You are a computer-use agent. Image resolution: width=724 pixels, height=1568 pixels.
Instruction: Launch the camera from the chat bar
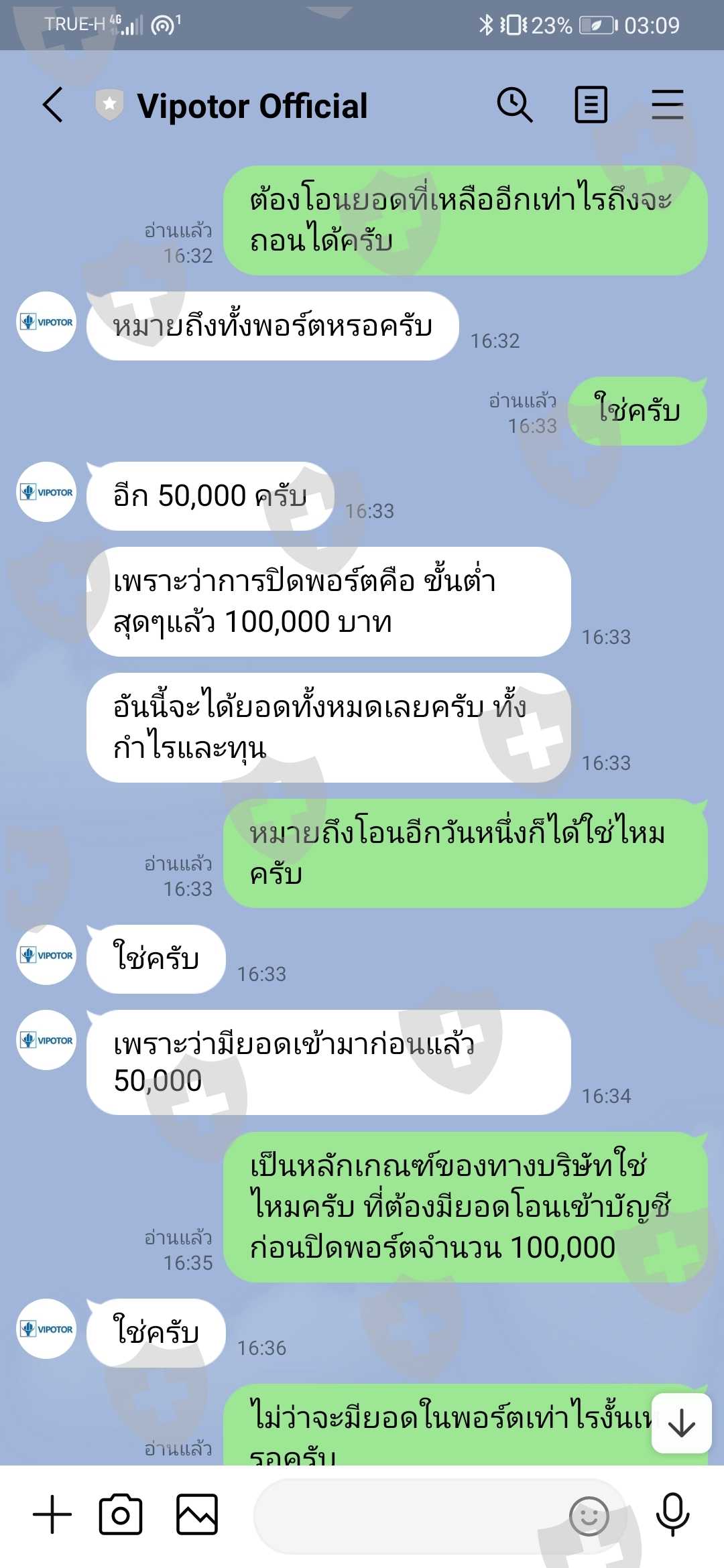point(121,1514)
